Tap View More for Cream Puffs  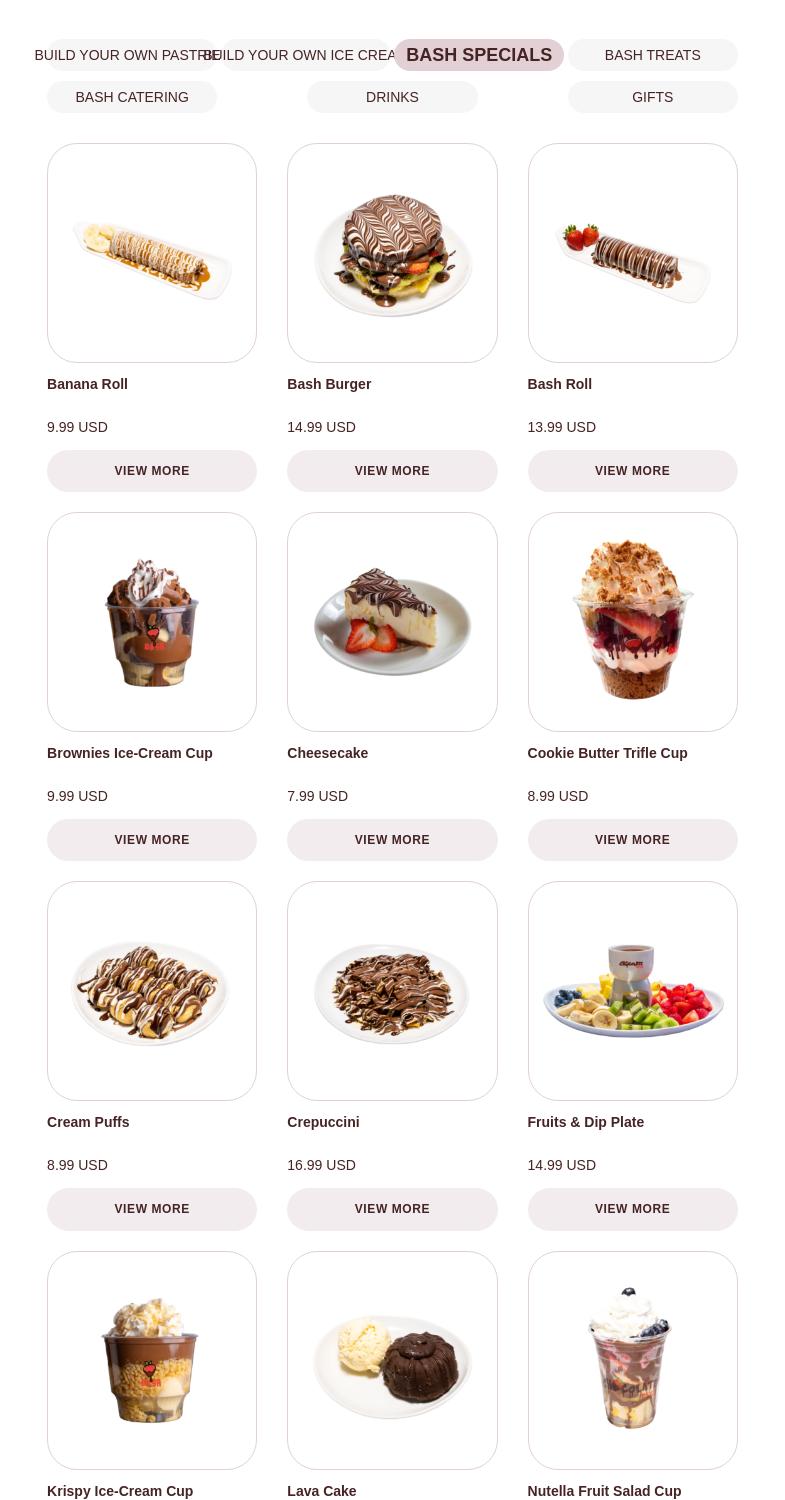(152, 1209)
